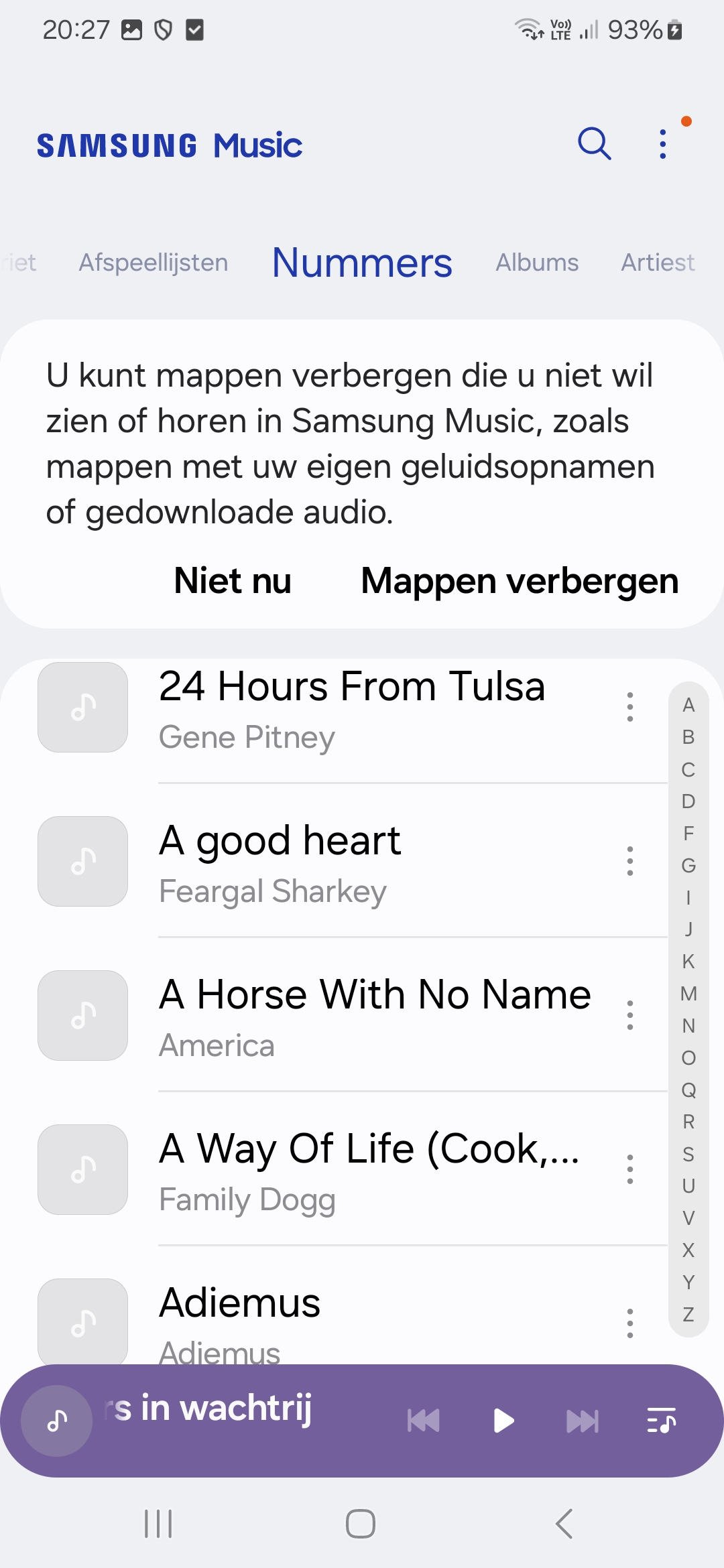
Task: Play A Horse With No Name
Action: click(x=375, y=1016)
